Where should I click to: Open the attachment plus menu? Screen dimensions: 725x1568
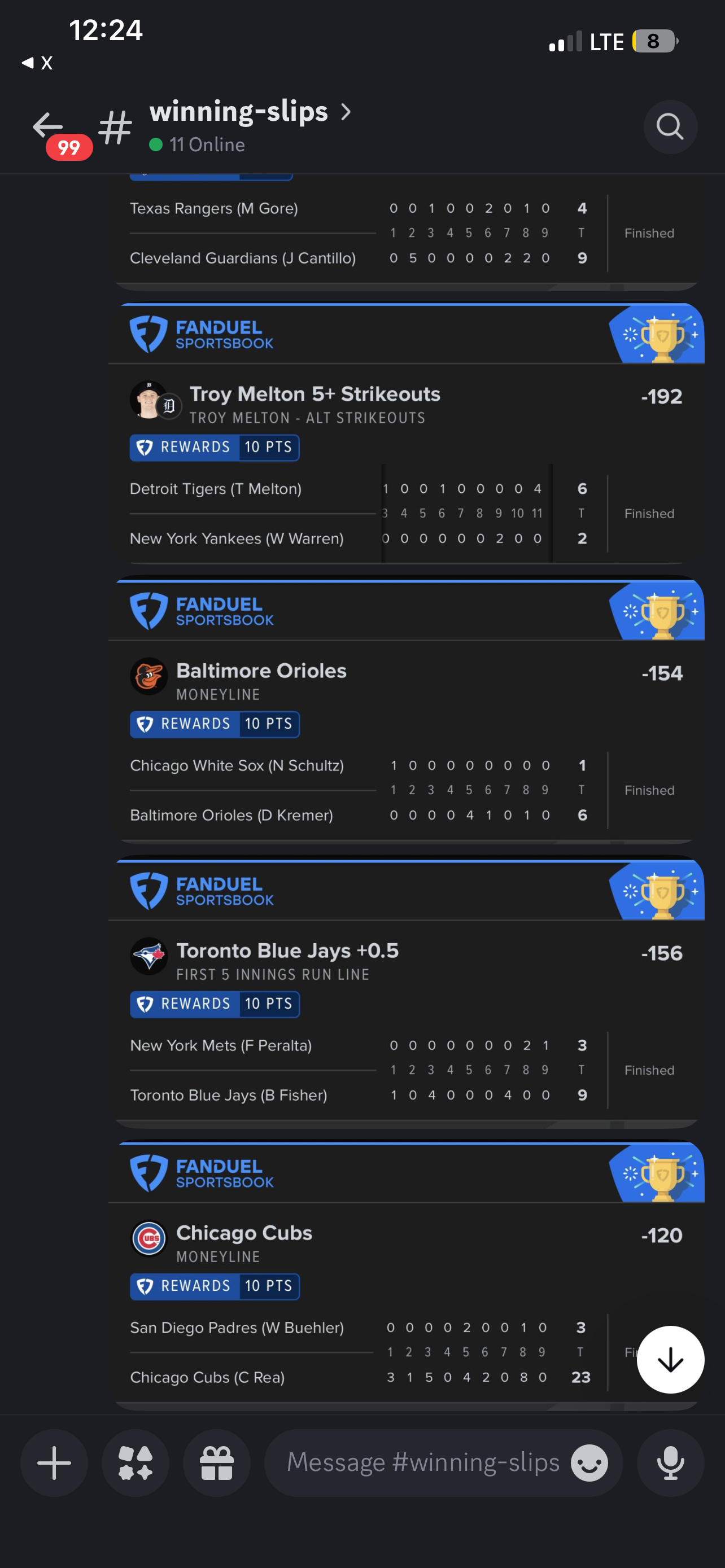tap(54, 1462)
